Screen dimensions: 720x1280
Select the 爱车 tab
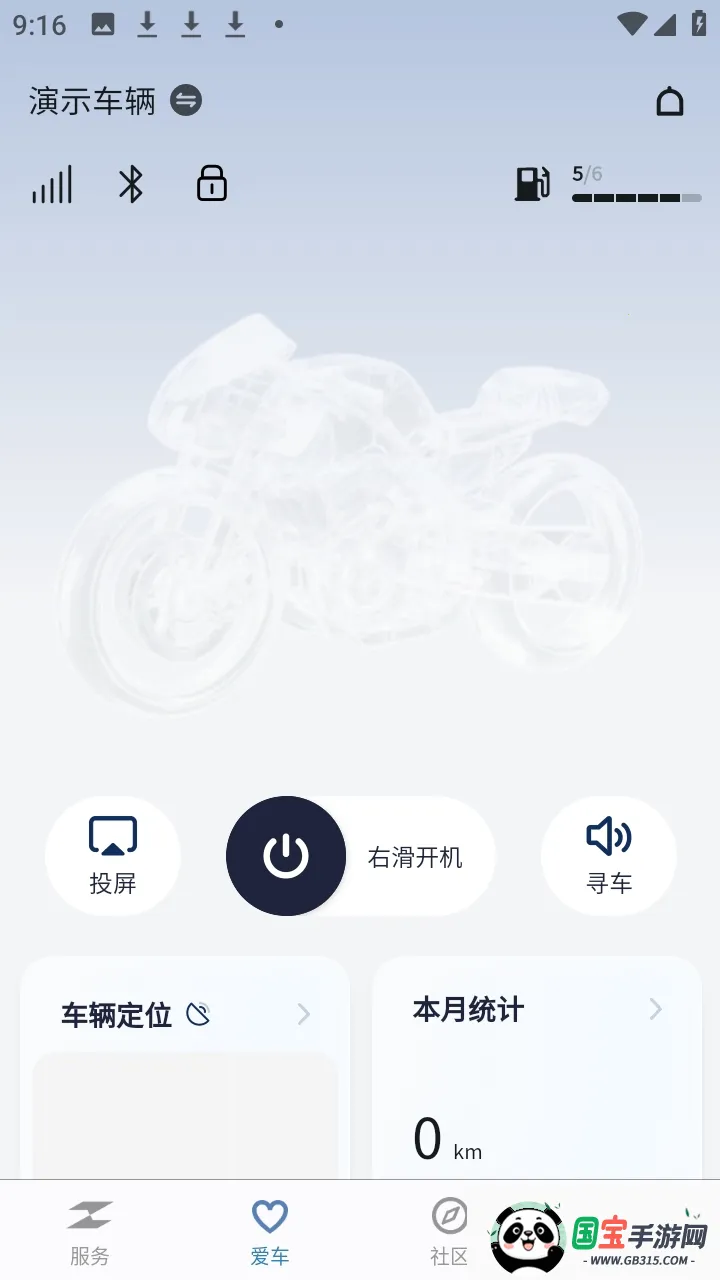pos(269,1228)
